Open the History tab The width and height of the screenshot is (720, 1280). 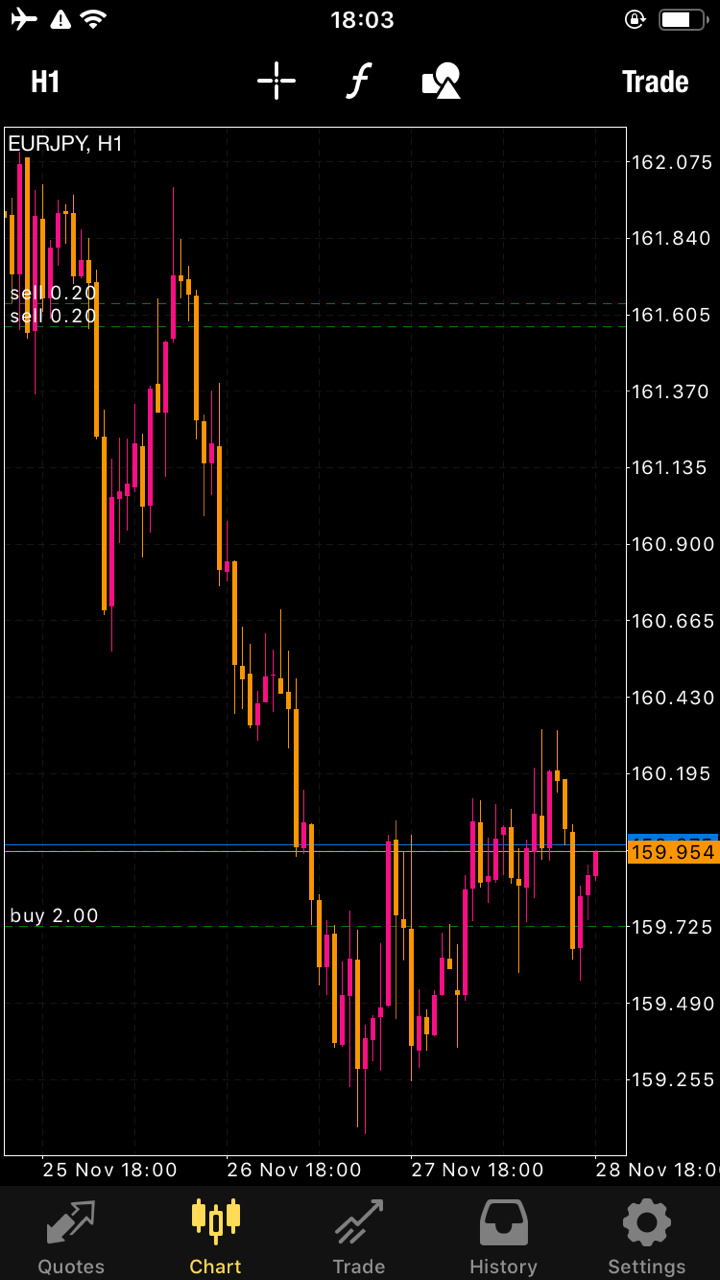pyautogui.click(x=503, y=1238)
